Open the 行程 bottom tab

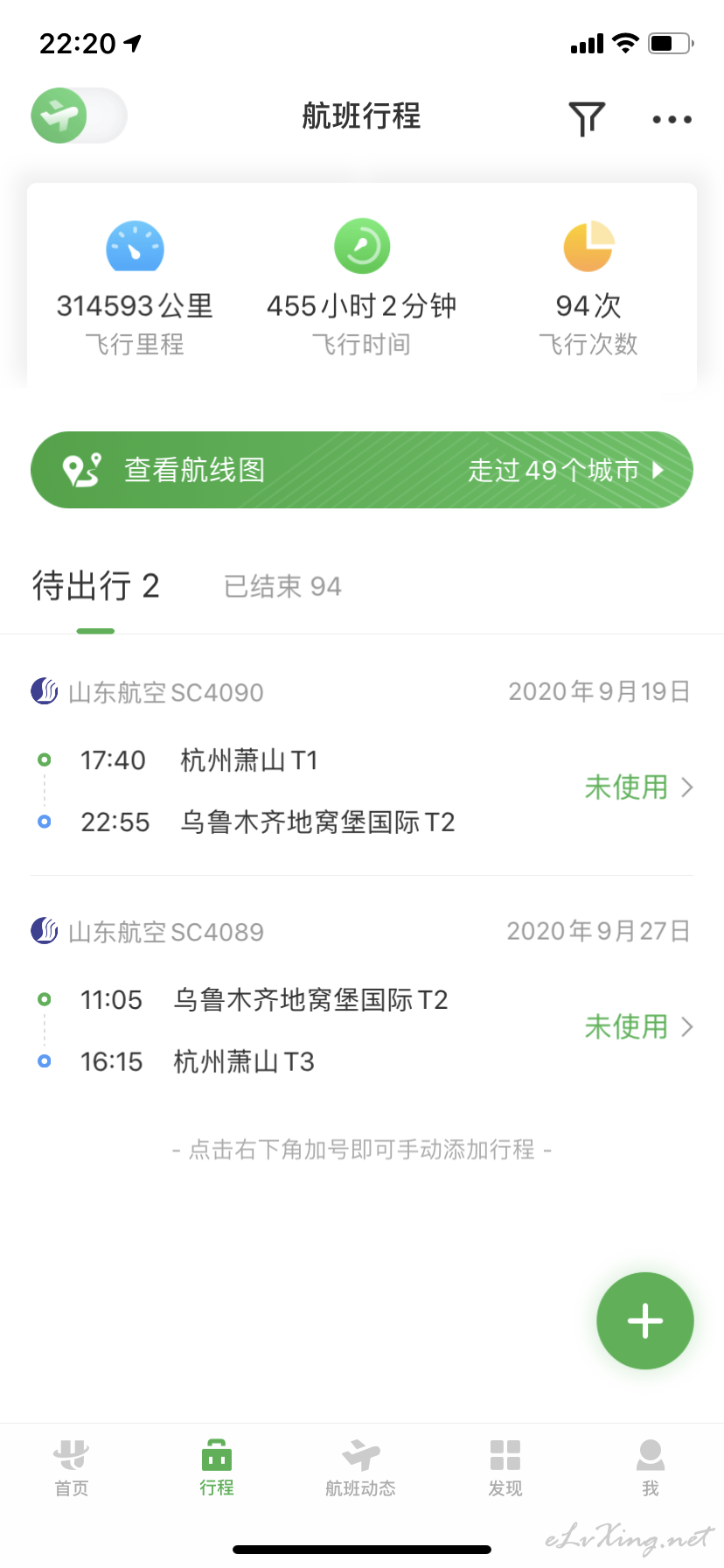(217, 1467)
